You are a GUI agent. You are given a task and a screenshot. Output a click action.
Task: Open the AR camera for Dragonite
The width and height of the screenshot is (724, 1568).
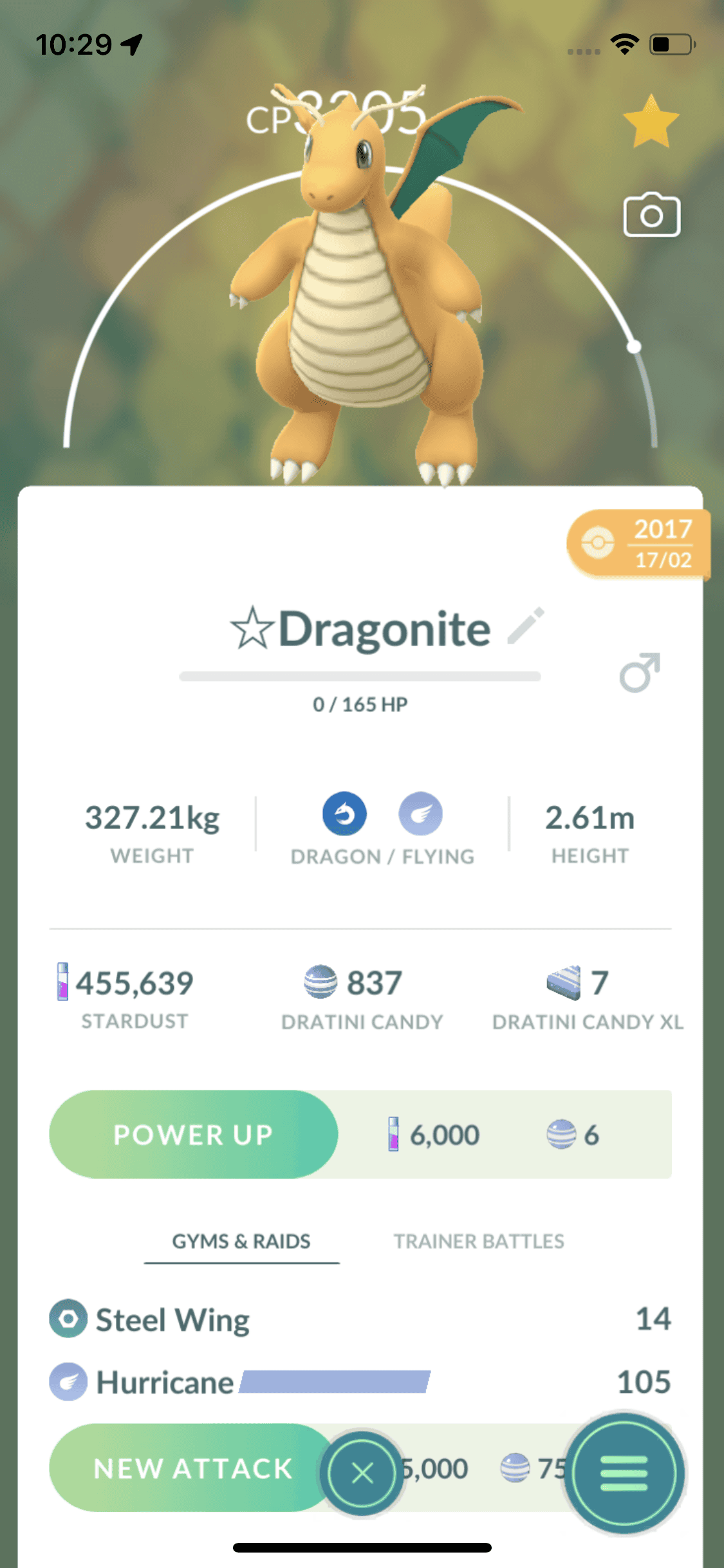coord(651,215)
